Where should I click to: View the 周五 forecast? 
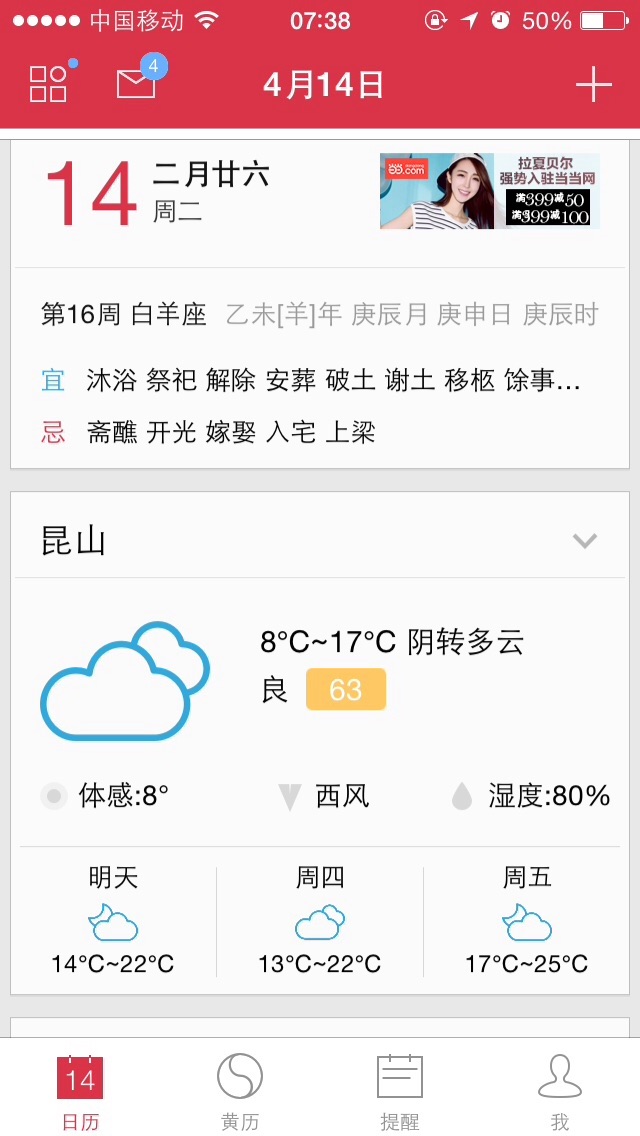pos(527,922)
